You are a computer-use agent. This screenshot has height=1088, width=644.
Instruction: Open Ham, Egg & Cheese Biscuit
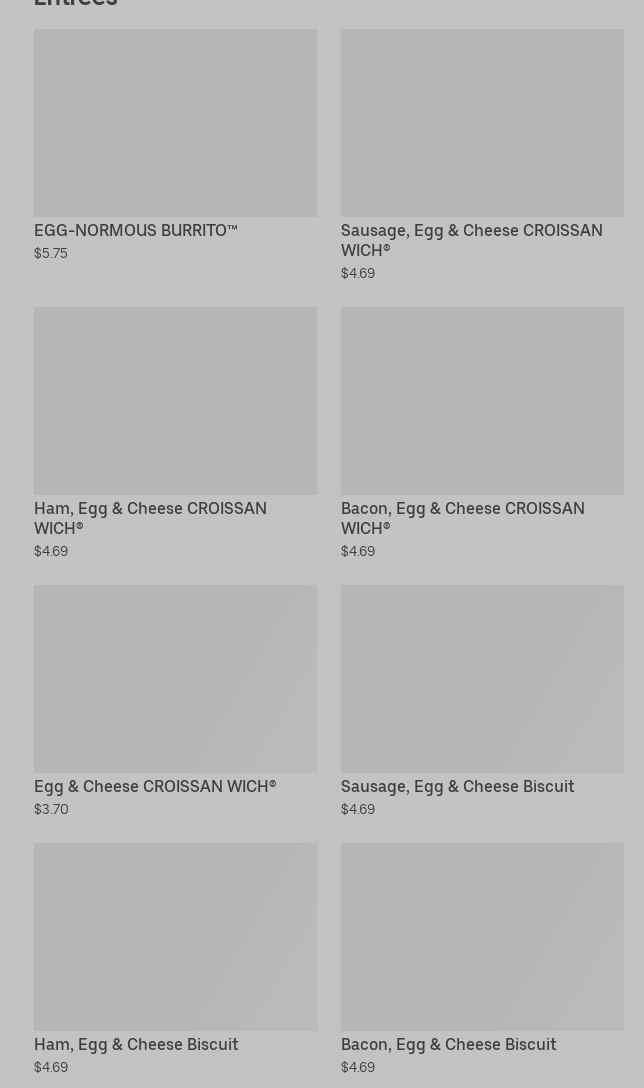(176, 960)
